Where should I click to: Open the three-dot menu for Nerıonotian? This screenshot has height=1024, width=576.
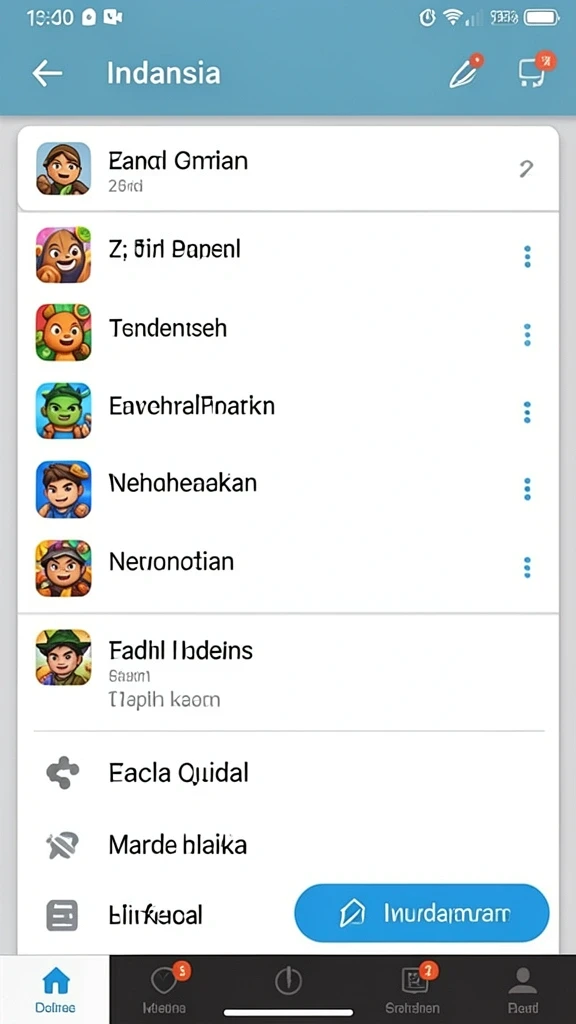[527, 568]
